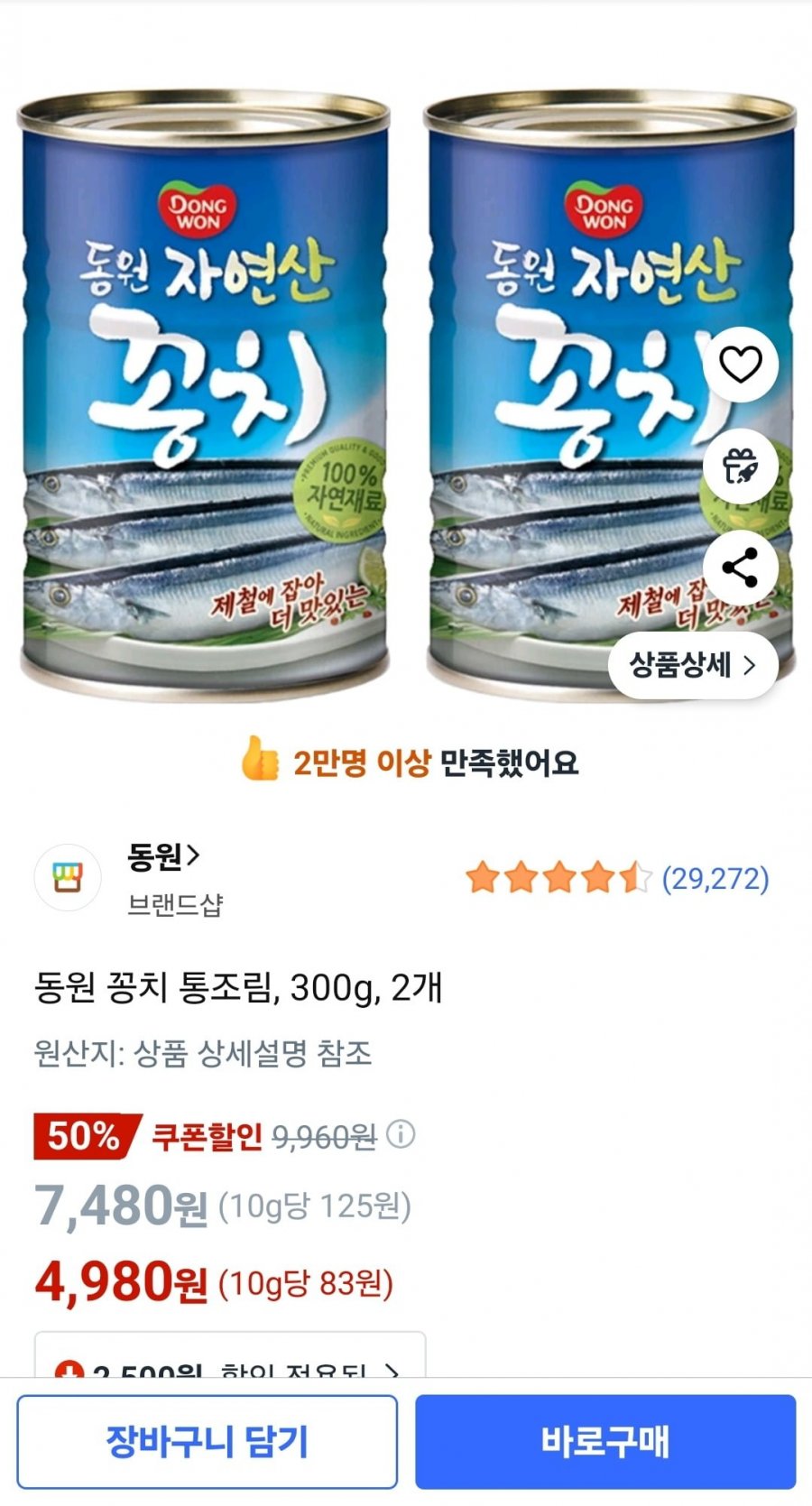Tap the gift icon to send gift
Viewport: 812px width, 1506px height.
[740, 467]
